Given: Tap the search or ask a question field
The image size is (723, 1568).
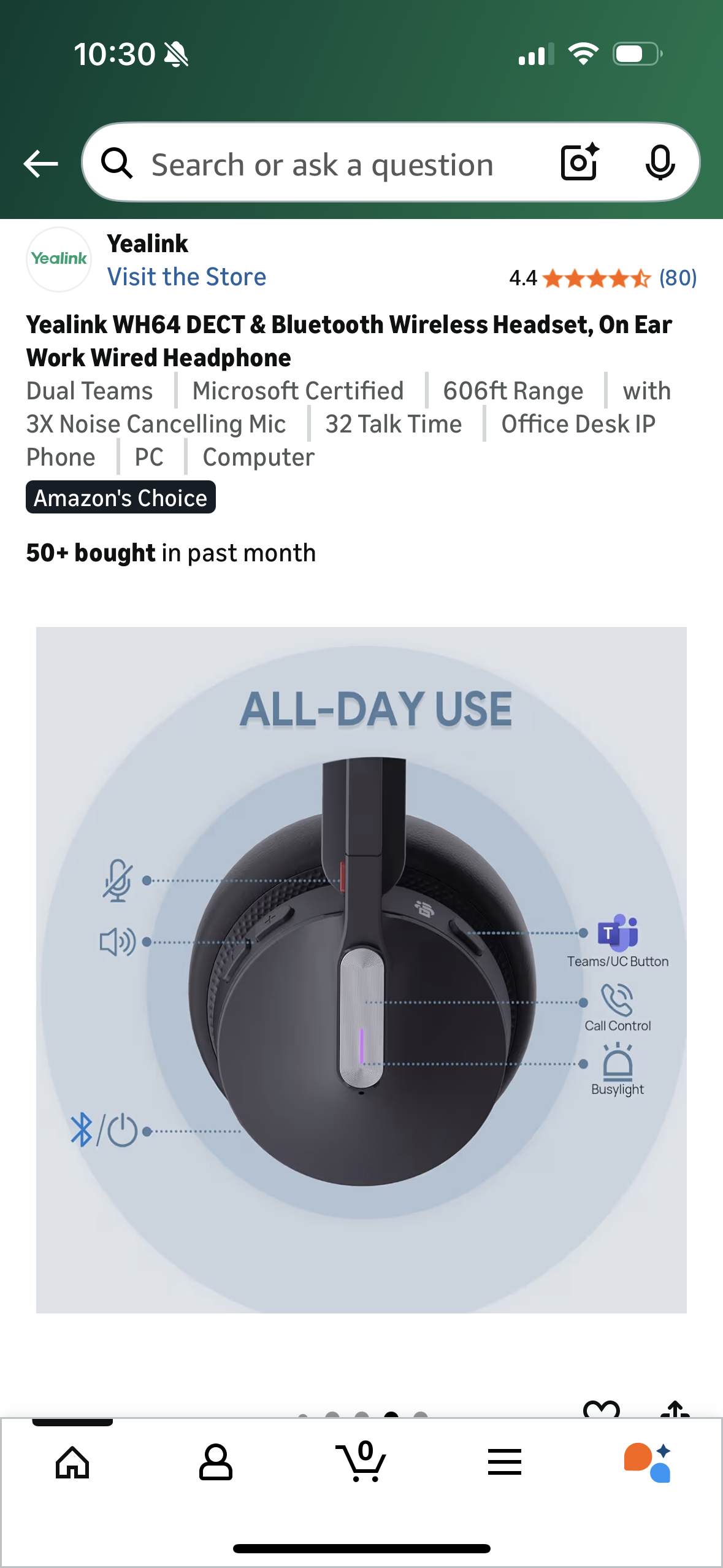Looking at the screenshot, I should tap(322, 164).
